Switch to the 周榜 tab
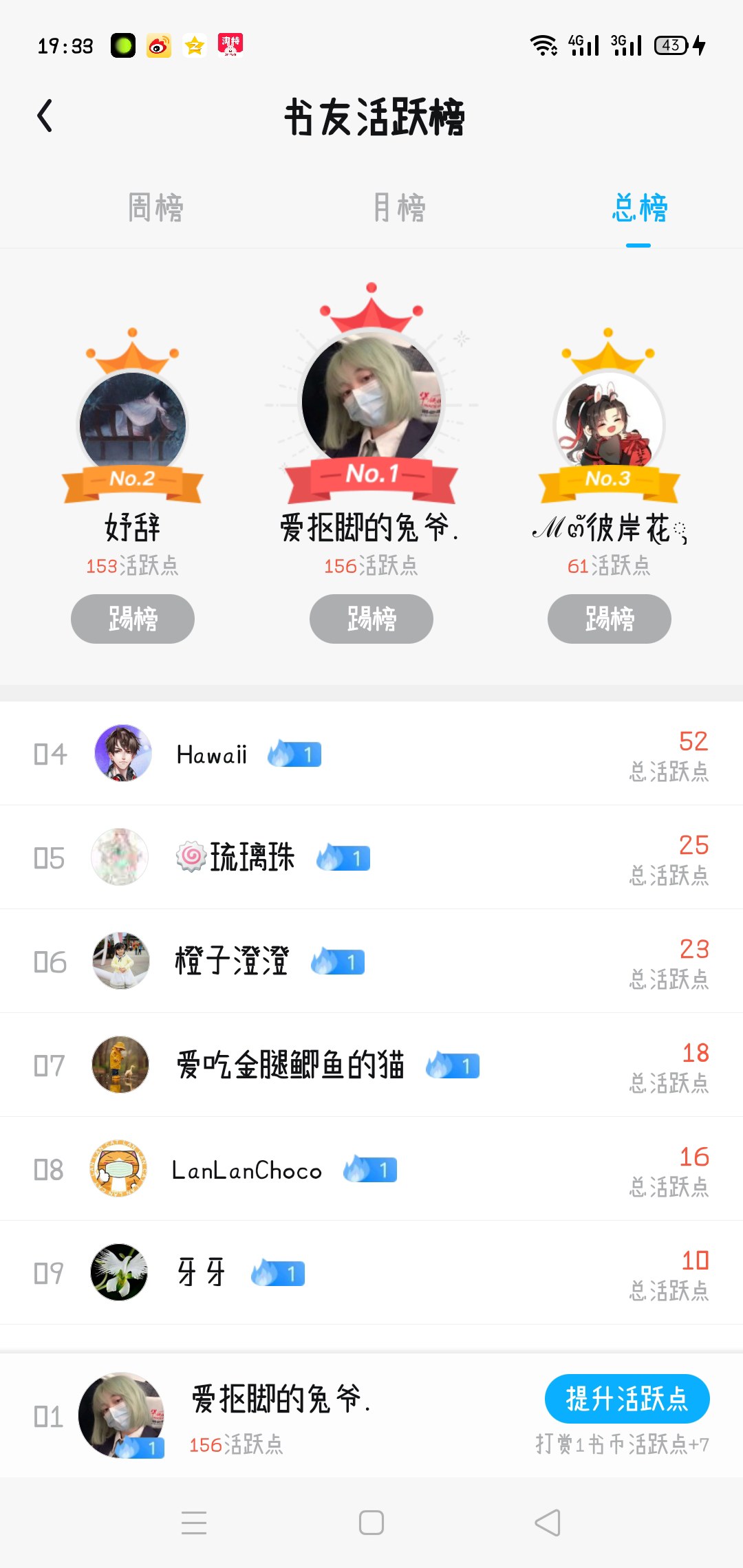Screen dimensions: 743x1568 tap(155, 208)
